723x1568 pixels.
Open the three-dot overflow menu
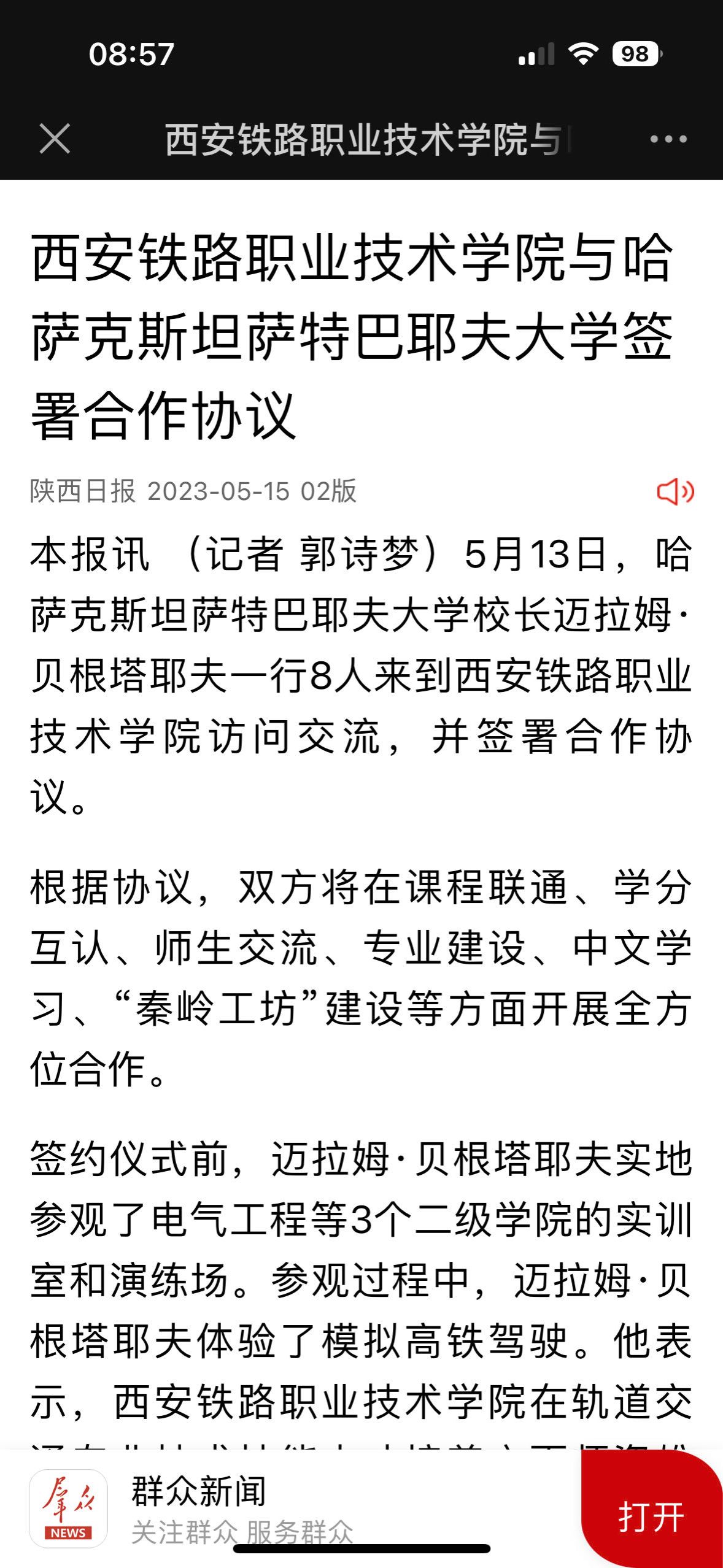point(668,139)
